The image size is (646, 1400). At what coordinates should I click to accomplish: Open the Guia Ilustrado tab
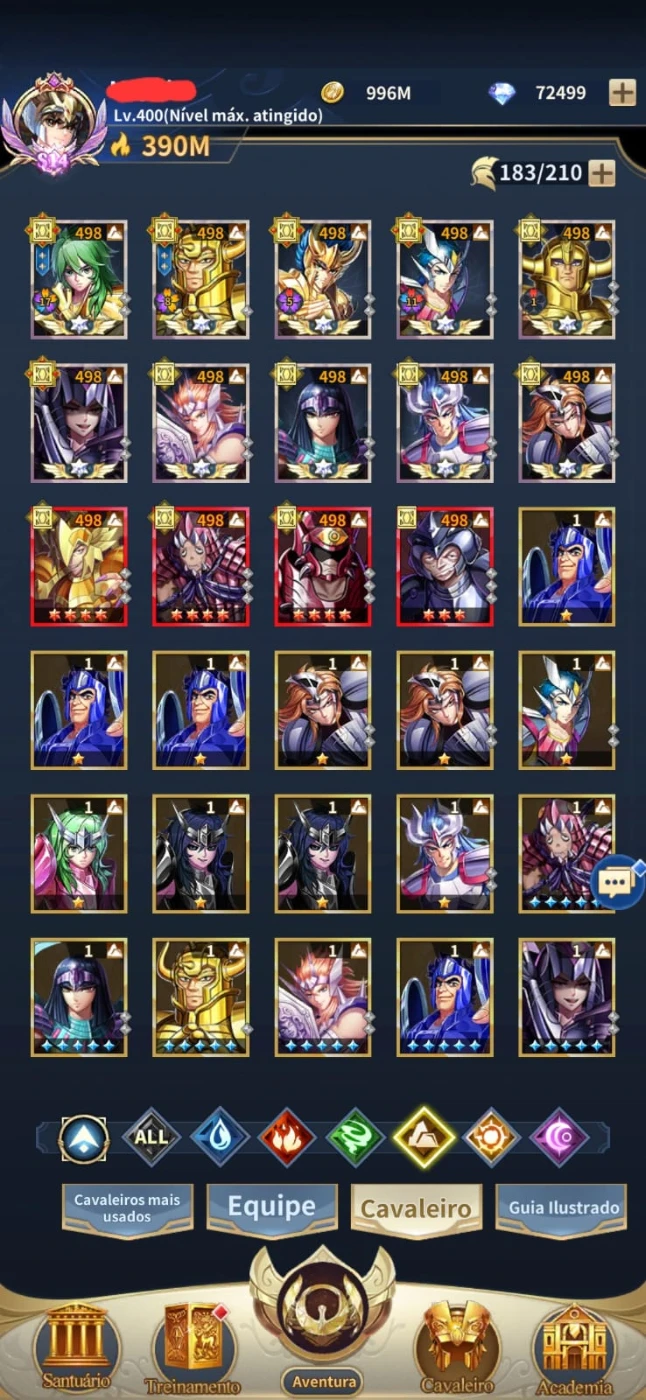click(x=563, y=1207)
